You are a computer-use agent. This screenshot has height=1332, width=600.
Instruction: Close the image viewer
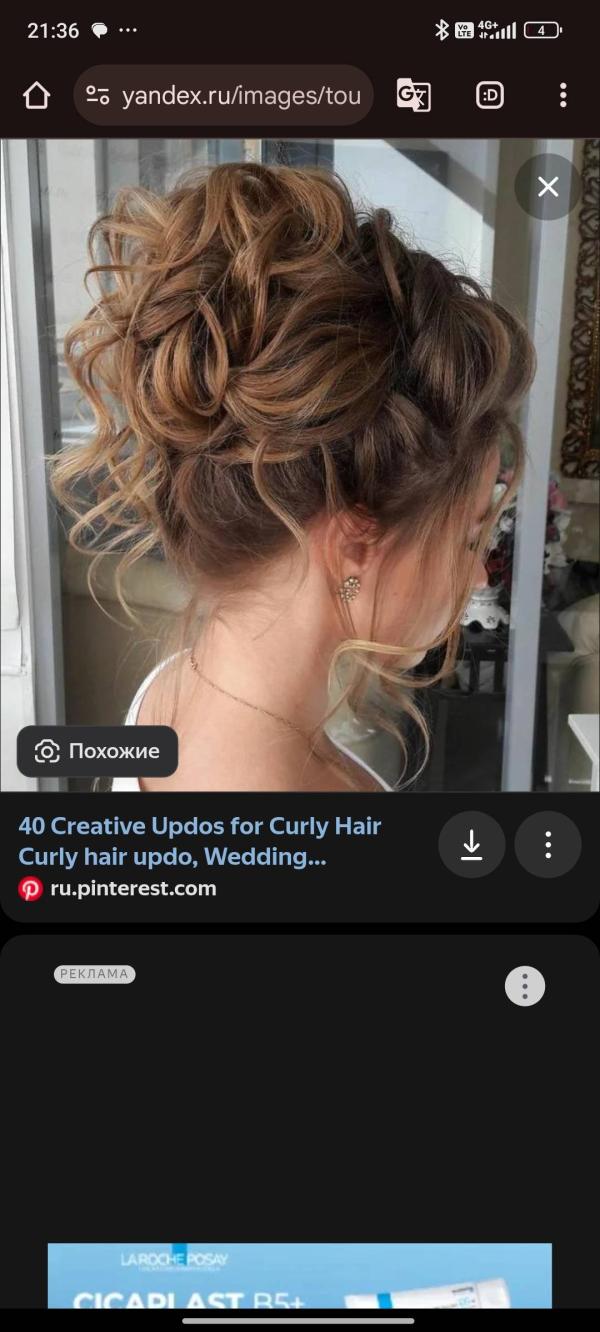[547, 187]
